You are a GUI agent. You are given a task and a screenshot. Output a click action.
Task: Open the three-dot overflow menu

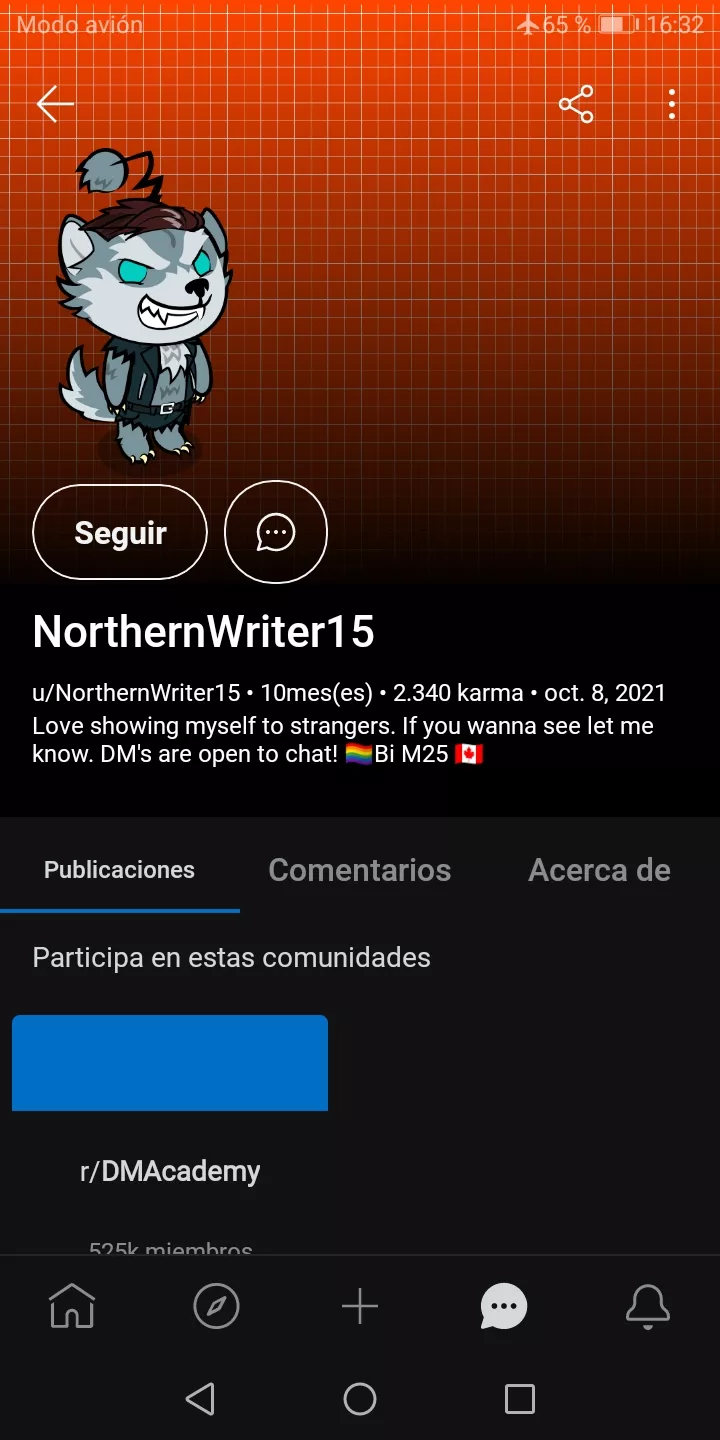pos(672,104)
